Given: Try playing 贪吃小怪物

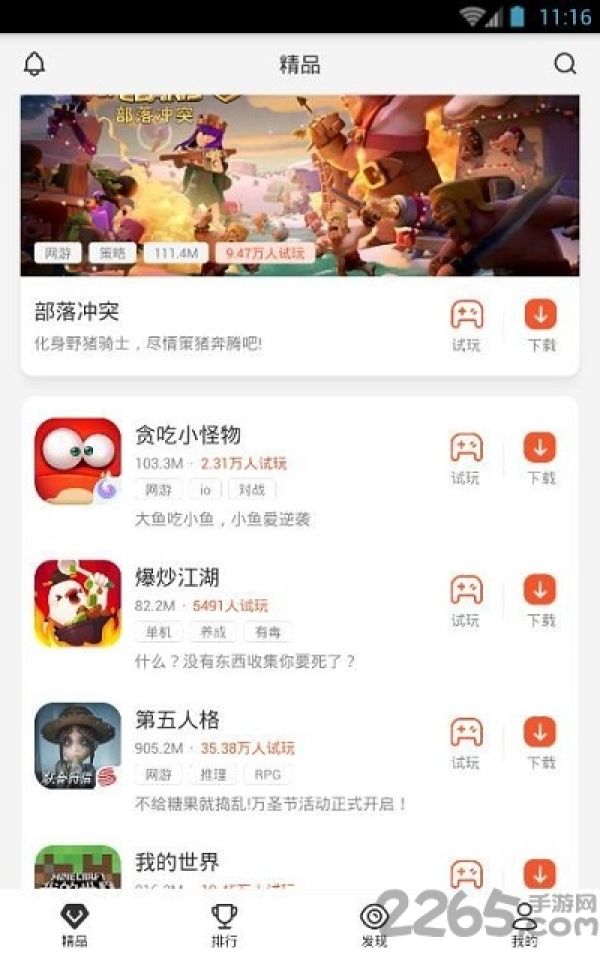Looking at the screenshot, I should (466, 458).
